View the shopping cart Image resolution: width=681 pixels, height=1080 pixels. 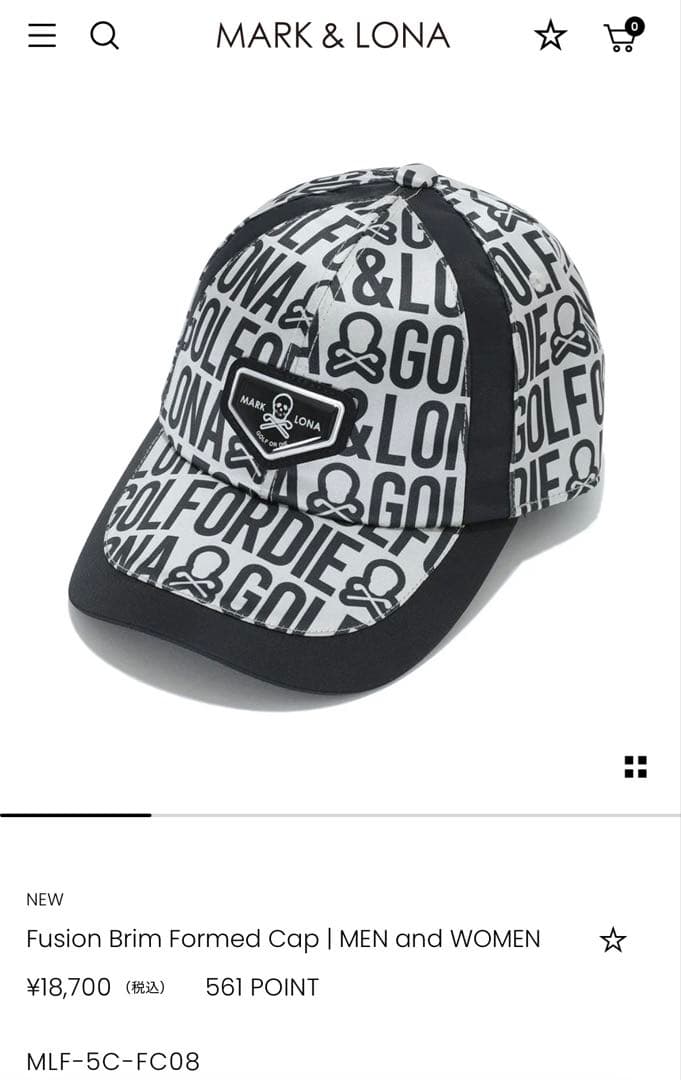(623, 35)
